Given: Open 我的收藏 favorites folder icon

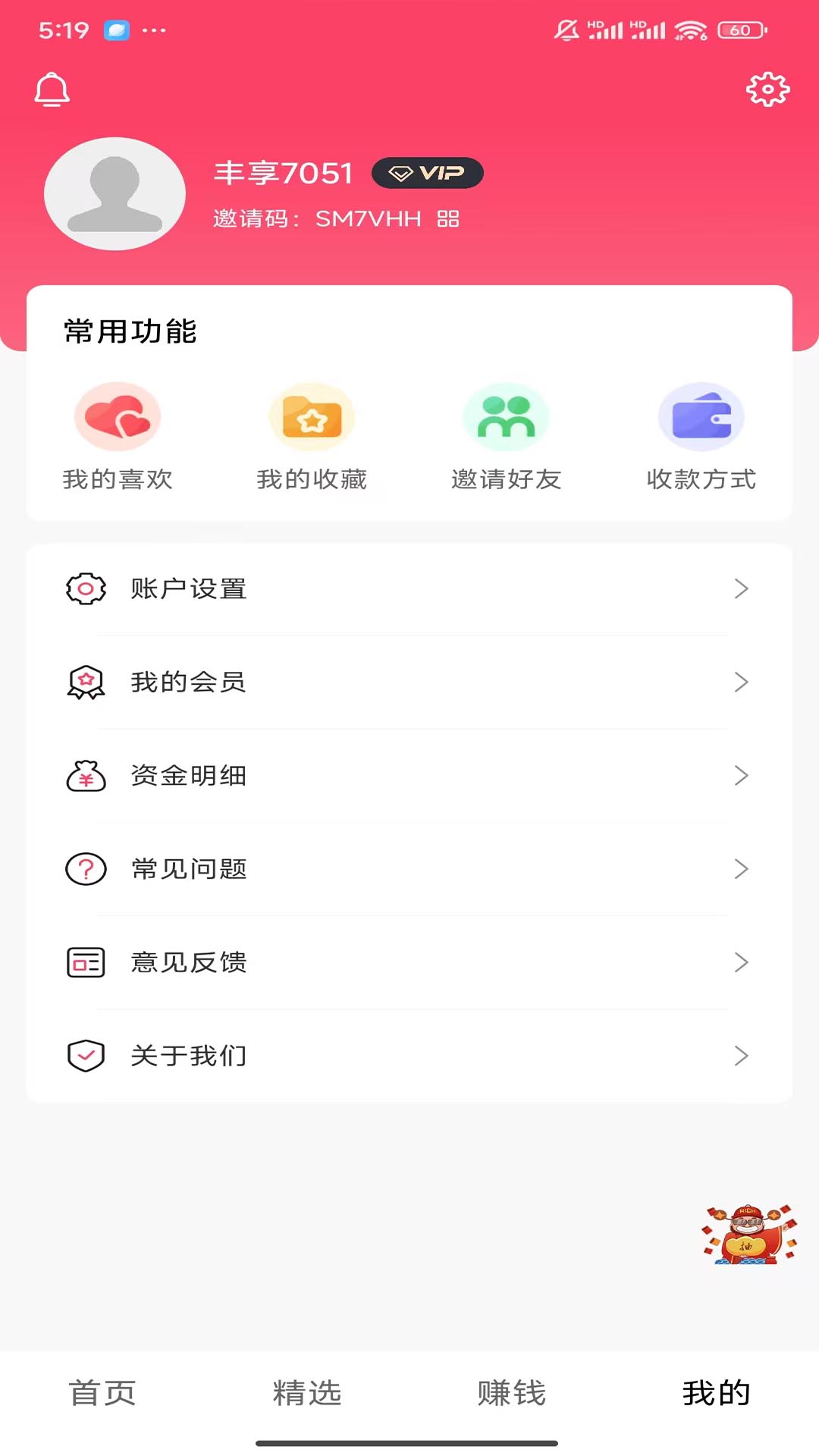Looking at the screenshot, I should [312, 416].
